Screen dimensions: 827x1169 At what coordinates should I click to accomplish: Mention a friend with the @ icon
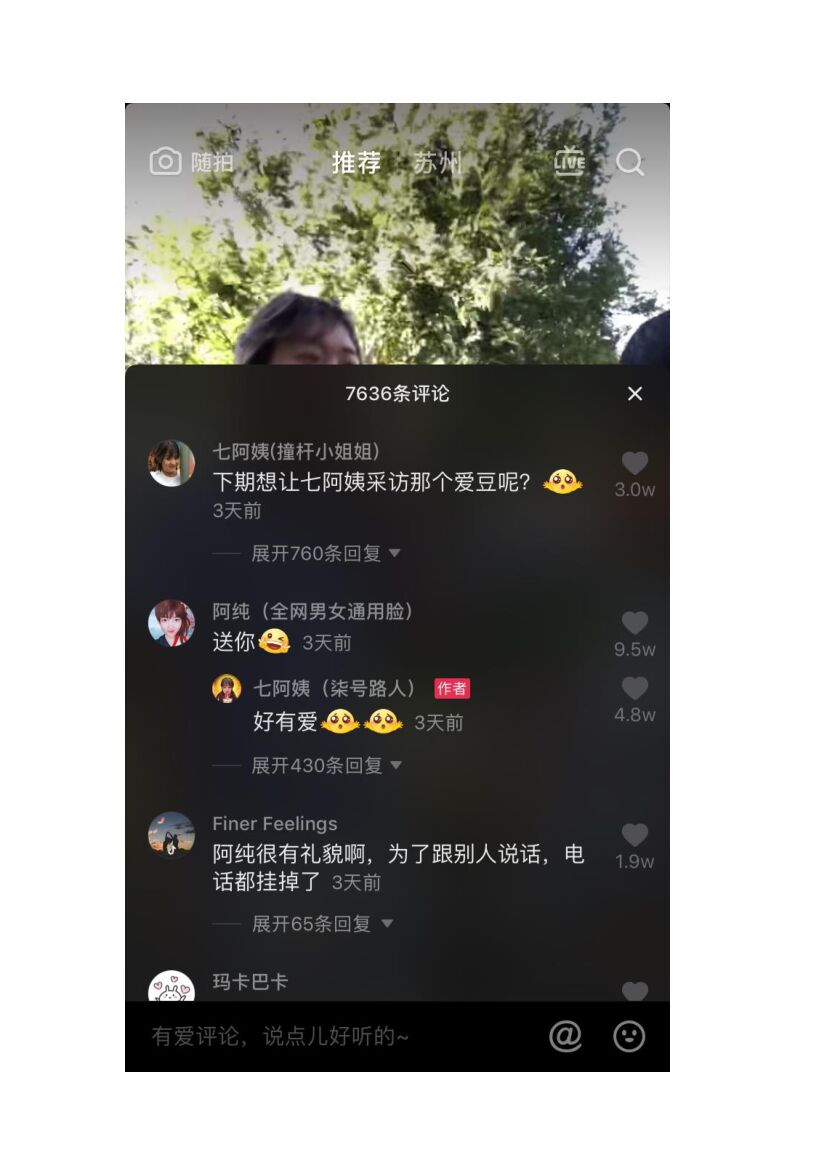pos(565,1036)
